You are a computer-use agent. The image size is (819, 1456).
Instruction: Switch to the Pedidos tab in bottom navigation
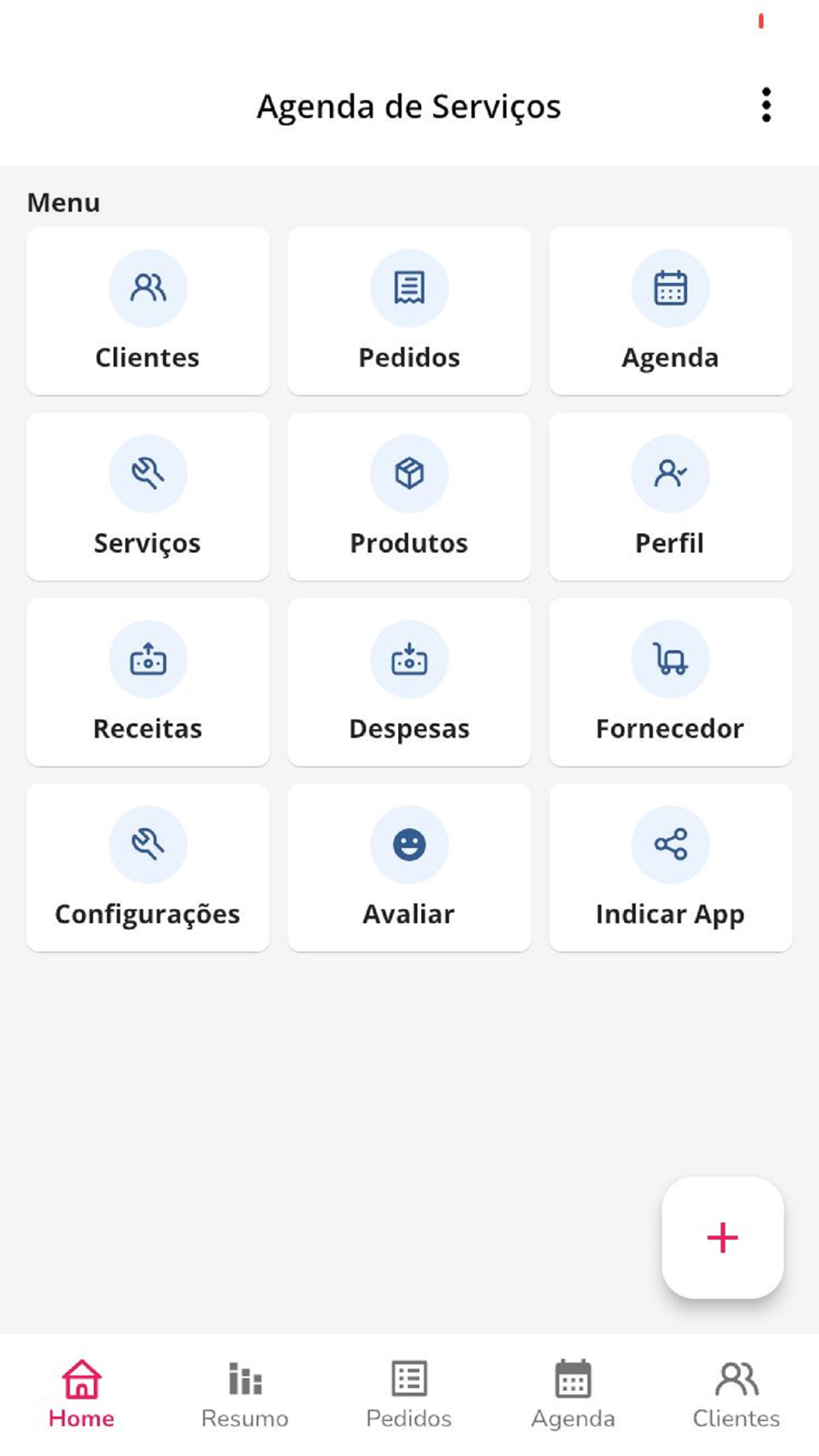(x=409, y=1395)
